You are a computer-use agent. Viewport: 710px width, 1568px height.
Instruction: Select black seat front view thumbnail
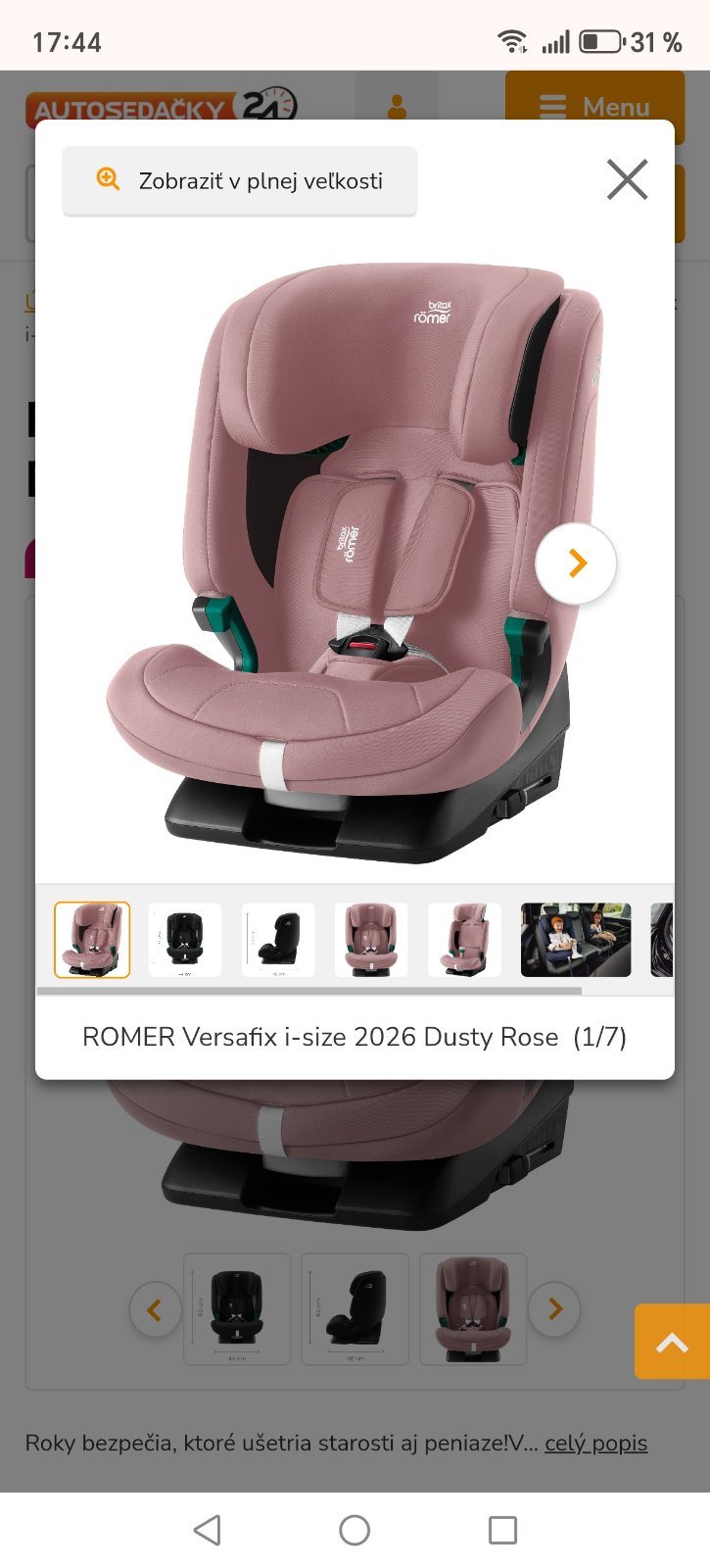coord(185,940)
